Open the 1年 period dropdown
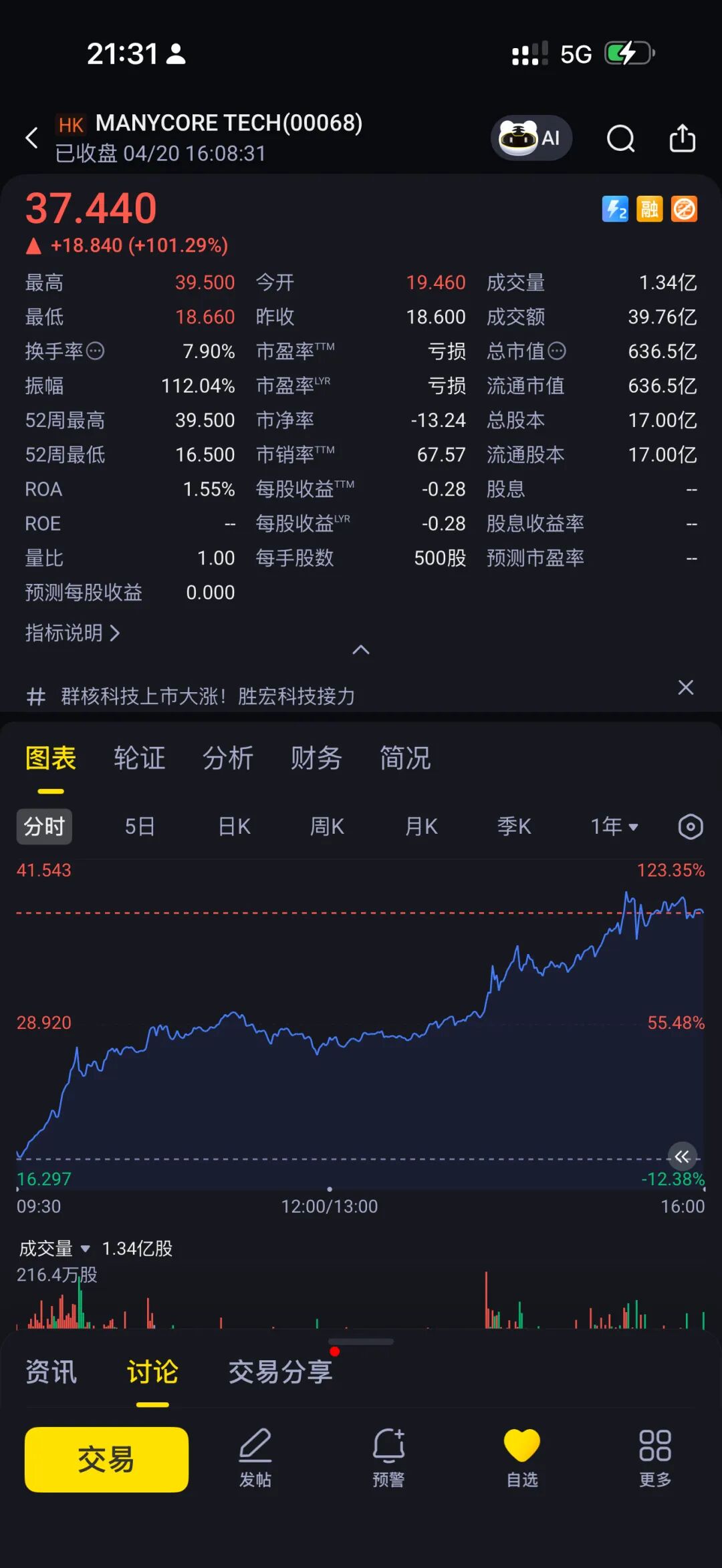This screenshot has height=1568, width=722. click(x=614, y=826)
